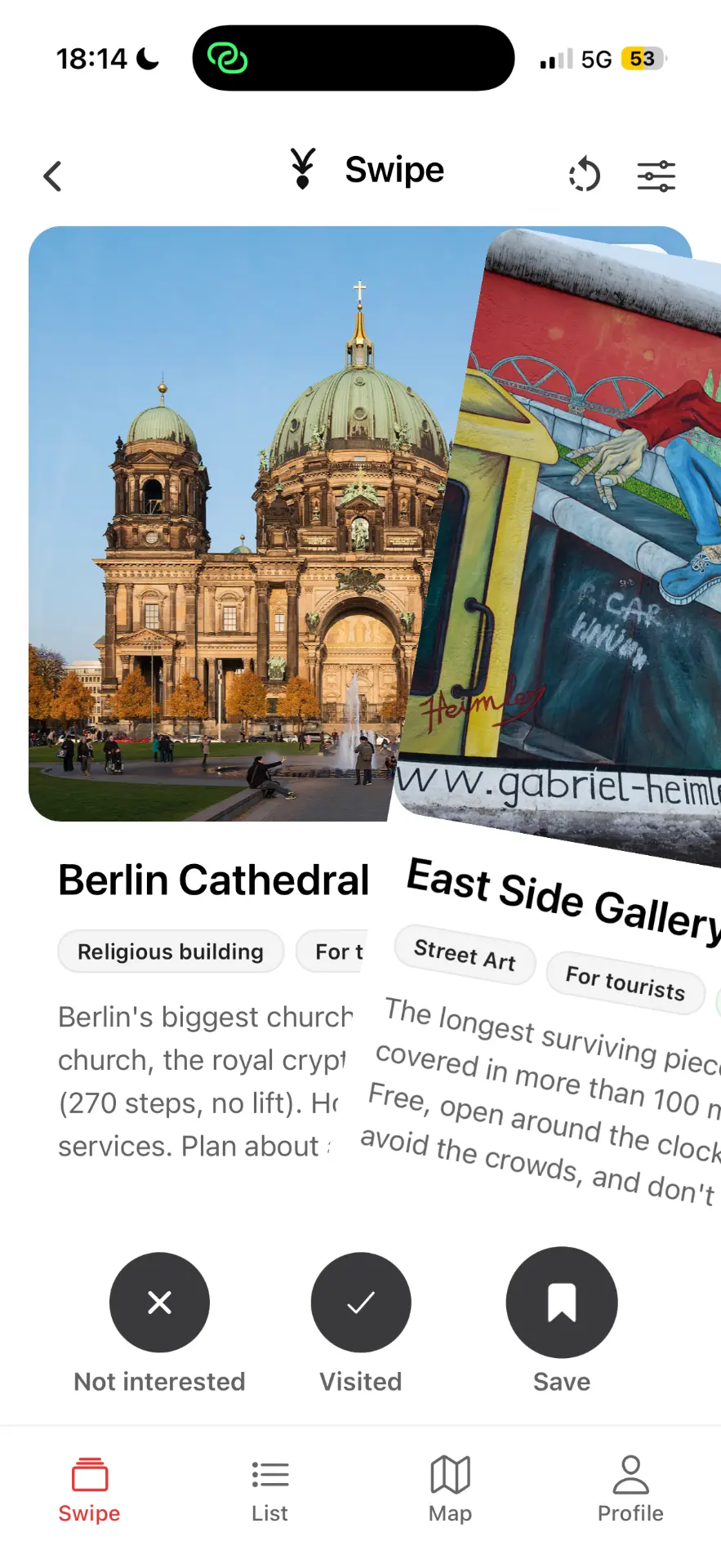Mark the place as Not interested

159,1302
